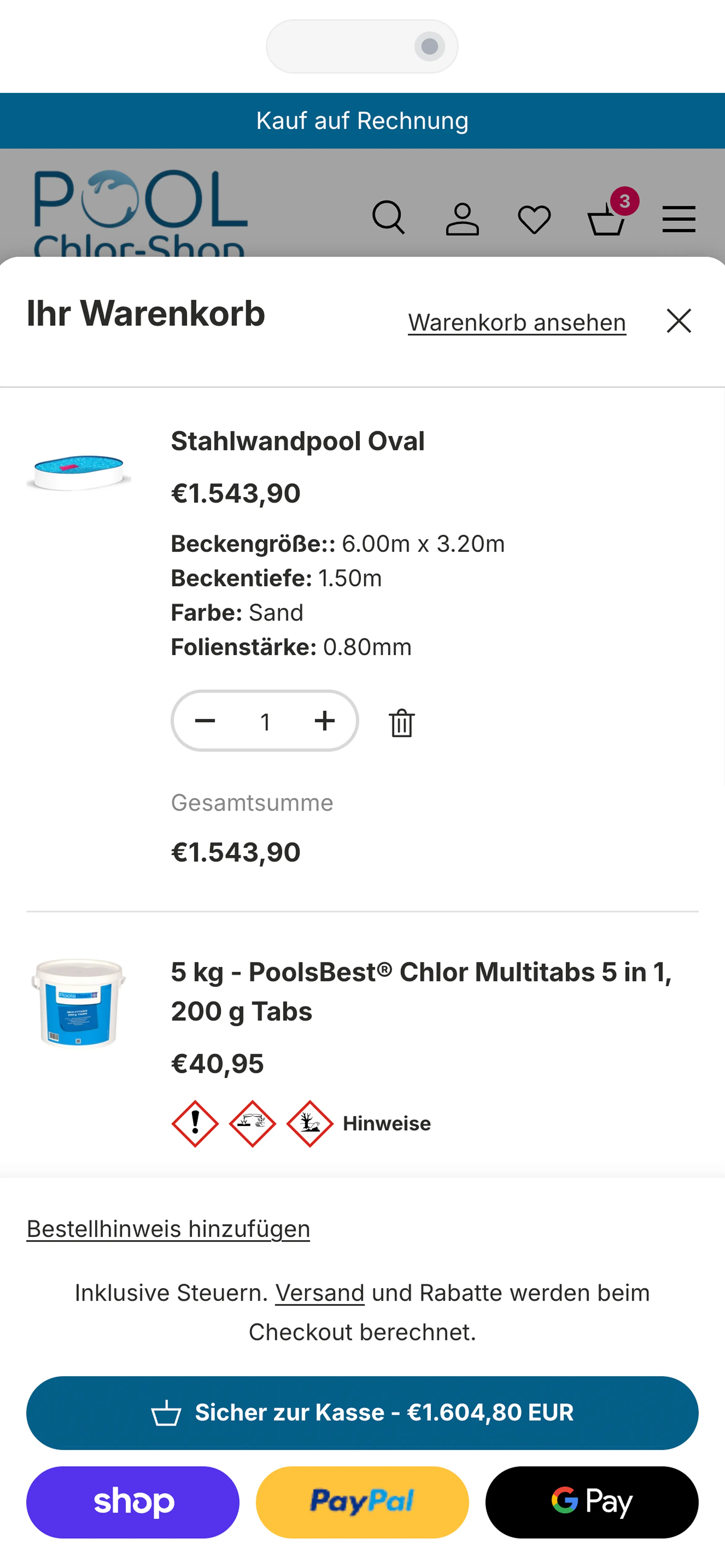Proceed with Sicher zur Kasse button
725x1568 pixels.
362,1412
